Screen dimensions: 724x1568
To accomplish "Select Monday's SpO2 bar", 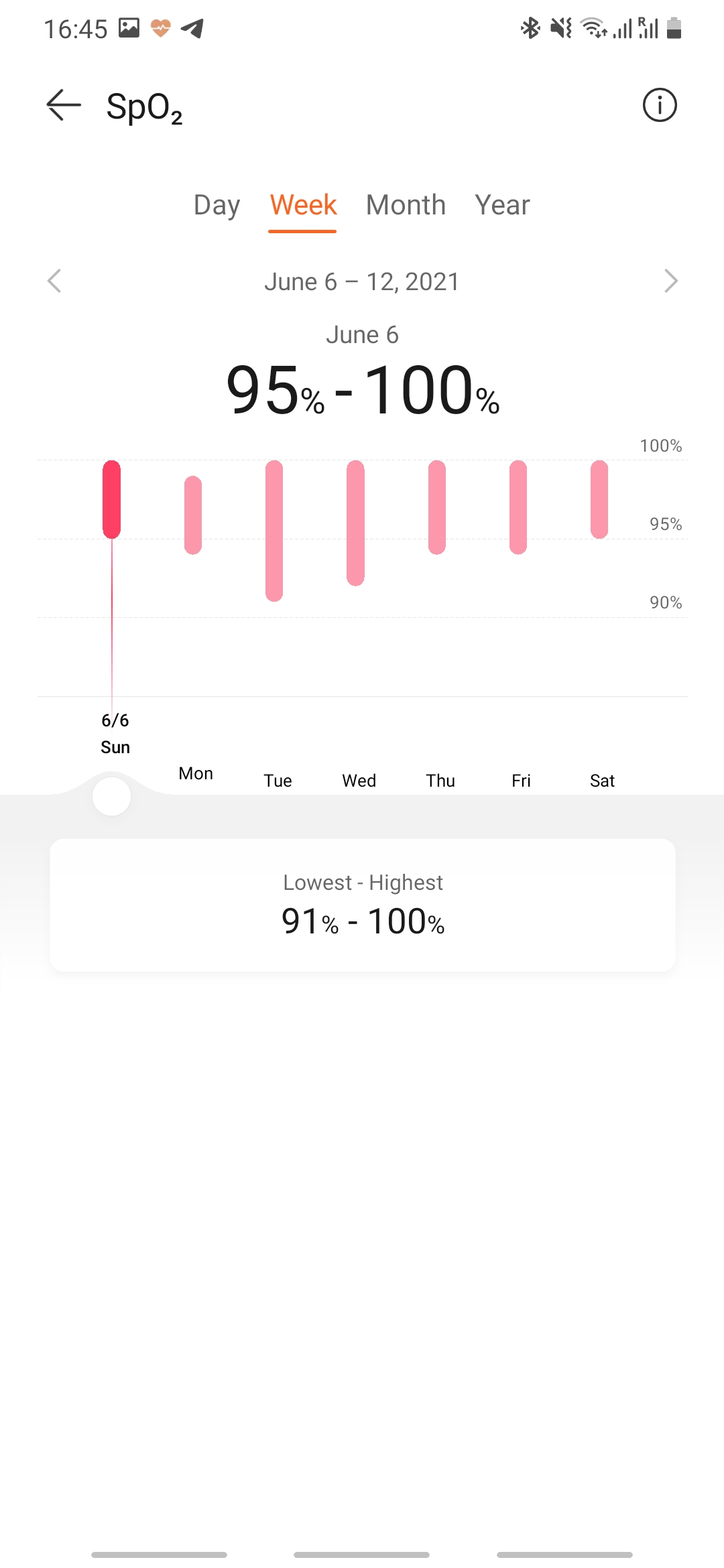I will point(193,515).
